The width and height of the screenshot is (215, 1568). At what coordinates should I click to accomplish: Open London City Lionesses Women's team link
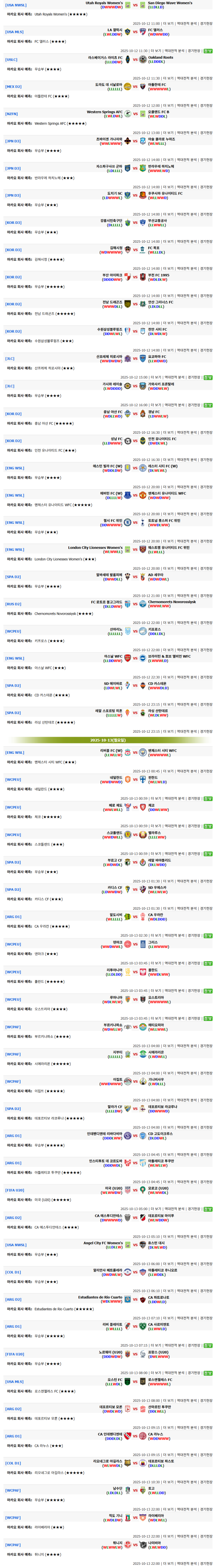click(95, 547)
